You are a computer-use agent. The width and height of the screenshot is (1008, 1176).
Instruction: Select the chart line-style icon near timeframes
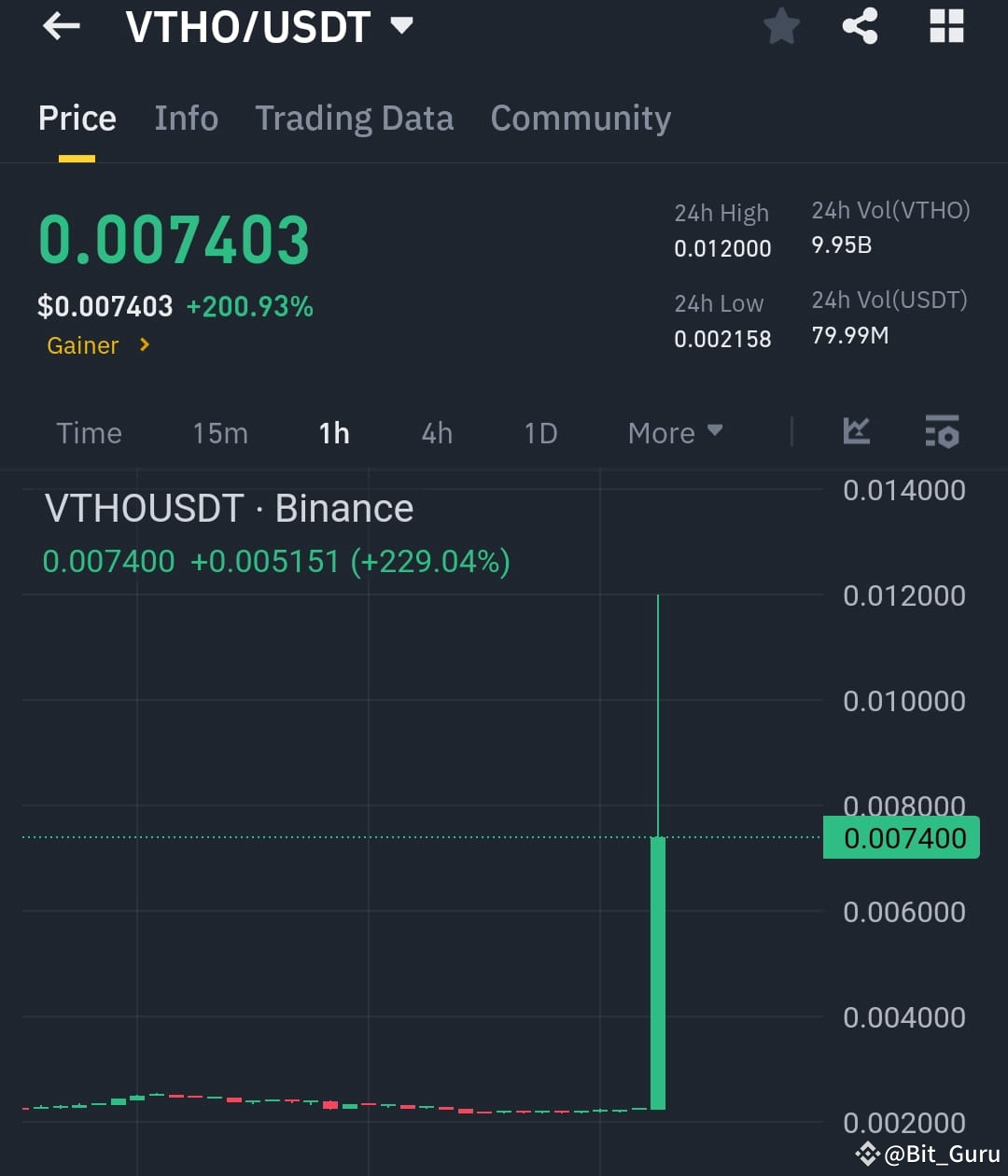coord(856,431)
